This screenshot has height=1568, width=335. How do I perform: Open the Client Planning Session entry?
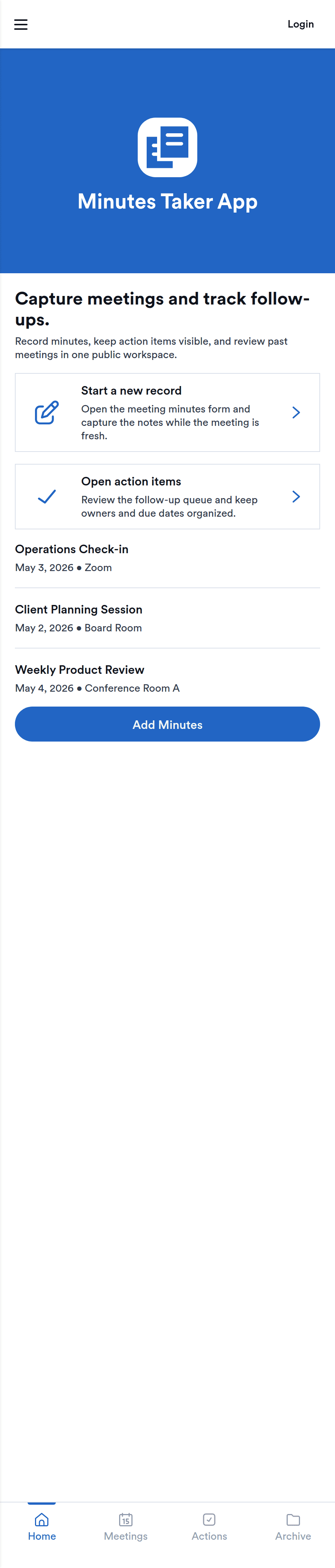[167, 618]
